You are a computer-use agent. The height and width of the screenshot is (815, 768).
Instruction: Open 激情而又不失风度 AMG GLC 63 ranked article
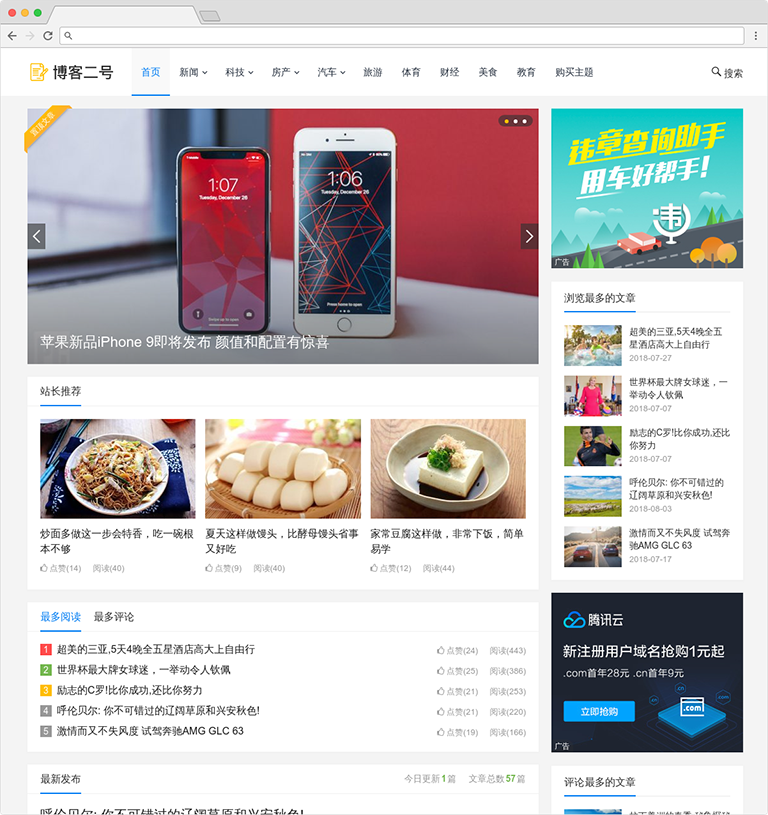[149, 731]
